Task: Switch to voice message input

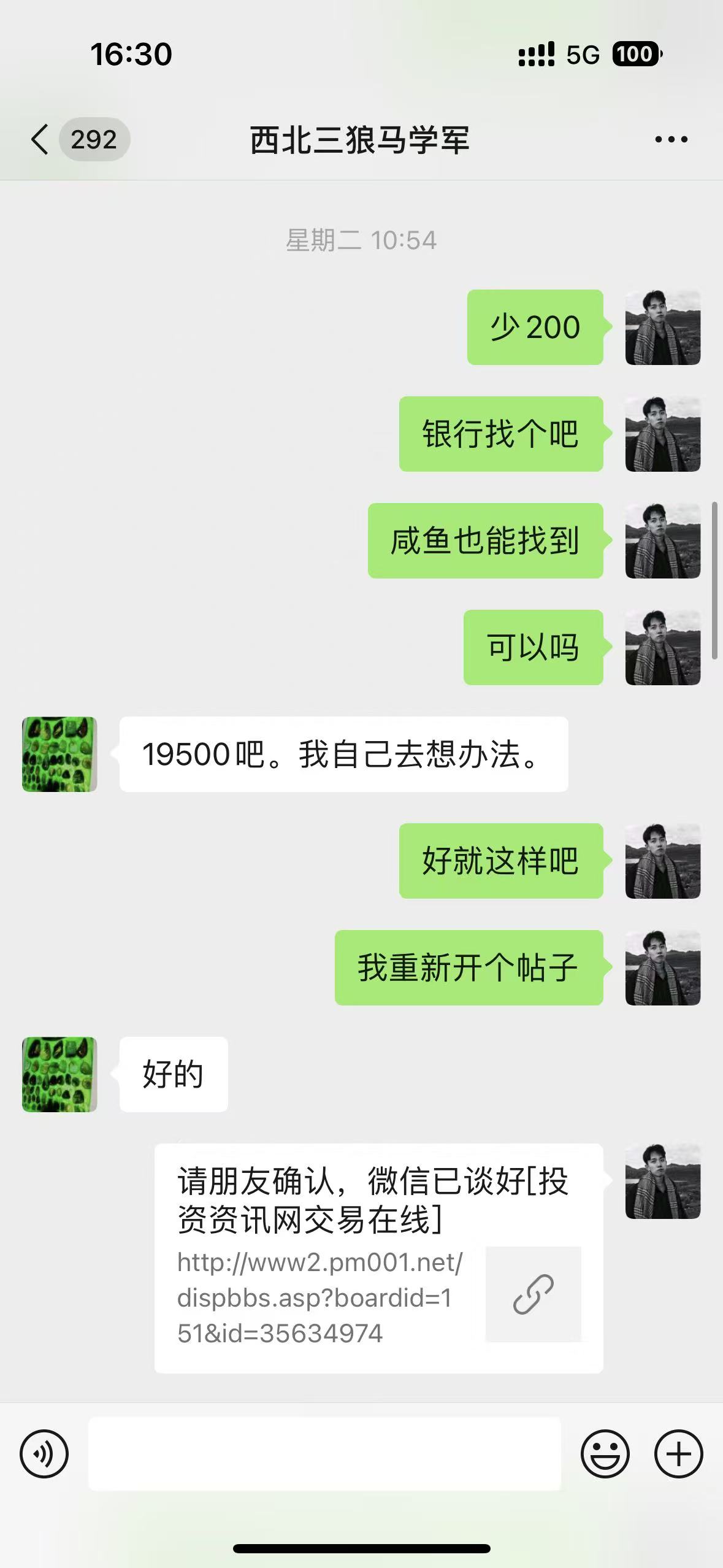Action: [x=44, y=1454]
